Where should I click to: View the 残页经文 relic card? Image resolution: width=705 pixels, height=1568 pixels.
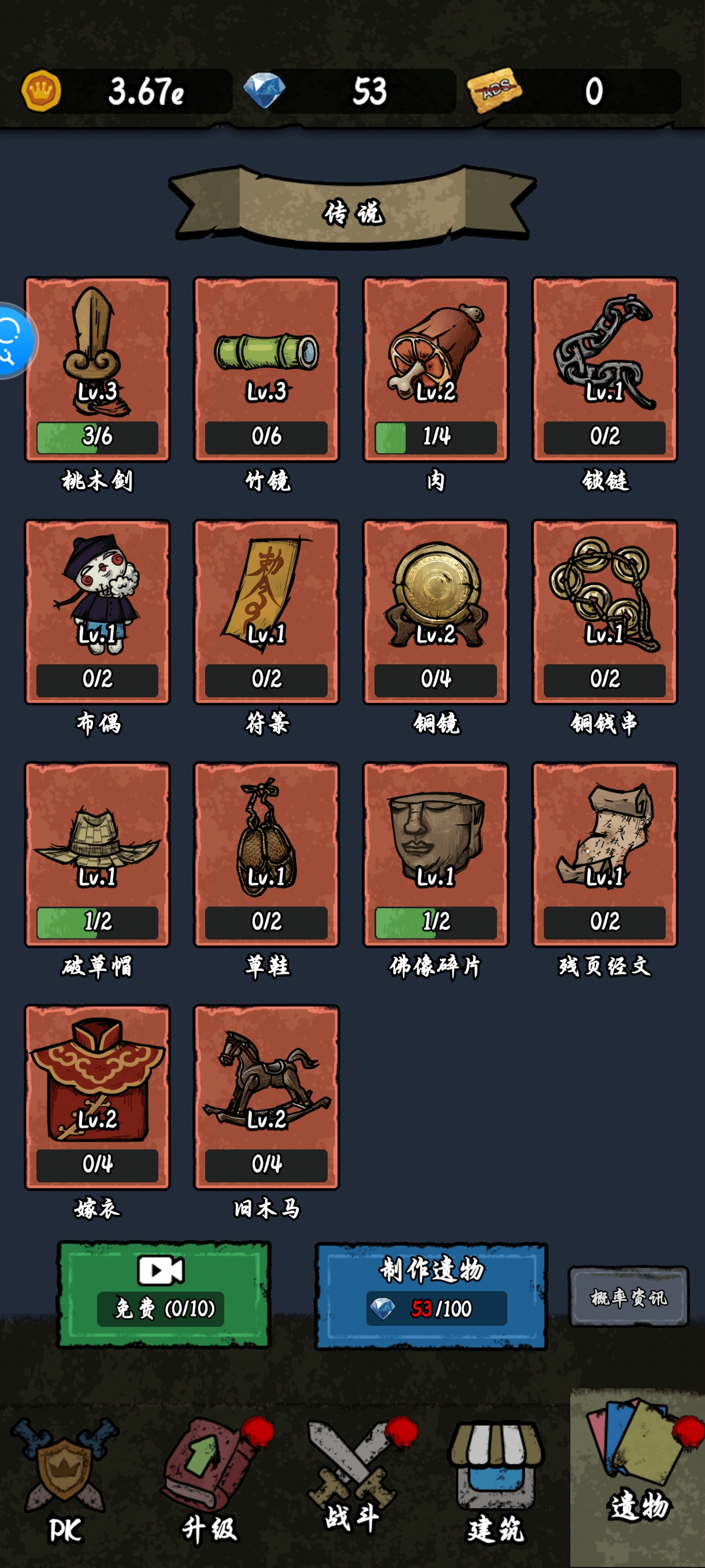coord(604,854)
